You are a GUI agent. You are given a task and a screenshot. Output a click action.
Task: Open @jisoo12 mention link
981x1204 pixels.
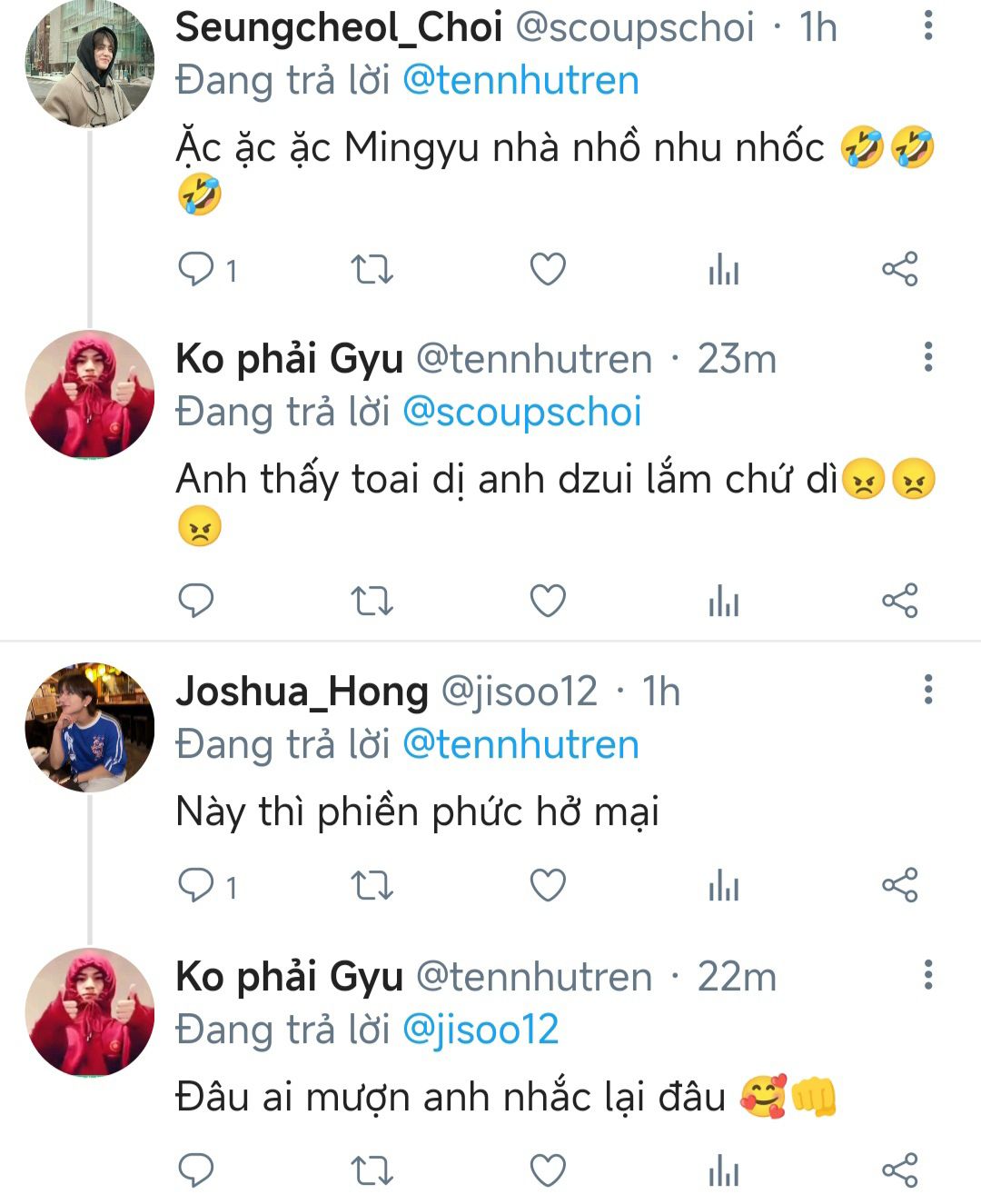click(x=480, y=1030)
